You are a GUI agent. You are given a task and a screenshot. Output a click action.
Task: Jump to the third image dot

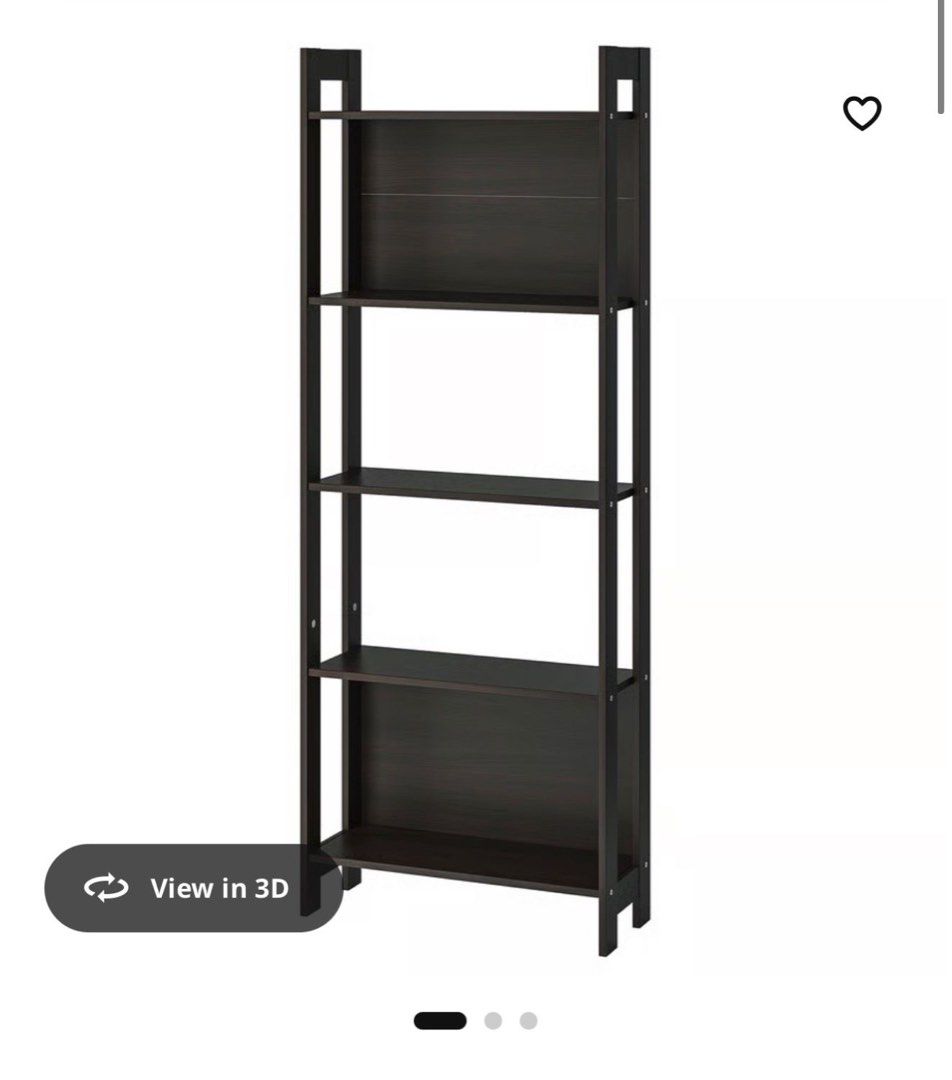click(x=528, y=1021)
